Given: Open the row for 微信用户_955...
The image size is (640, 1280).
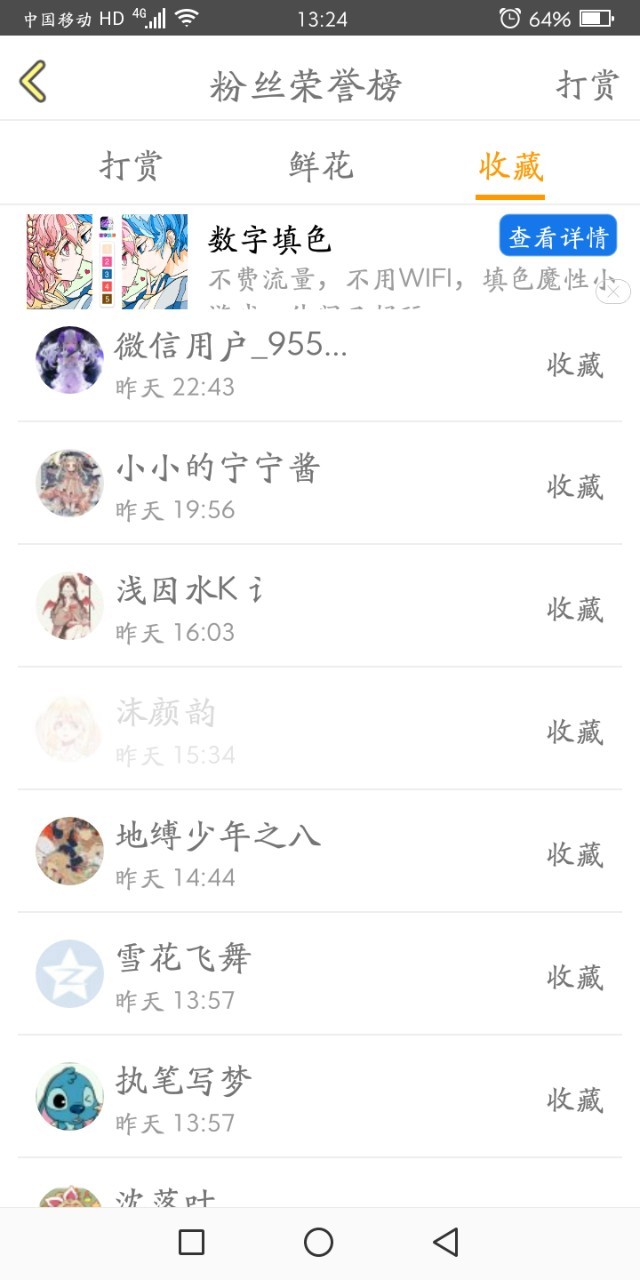Looking at the screenshot, I should 320,362.
